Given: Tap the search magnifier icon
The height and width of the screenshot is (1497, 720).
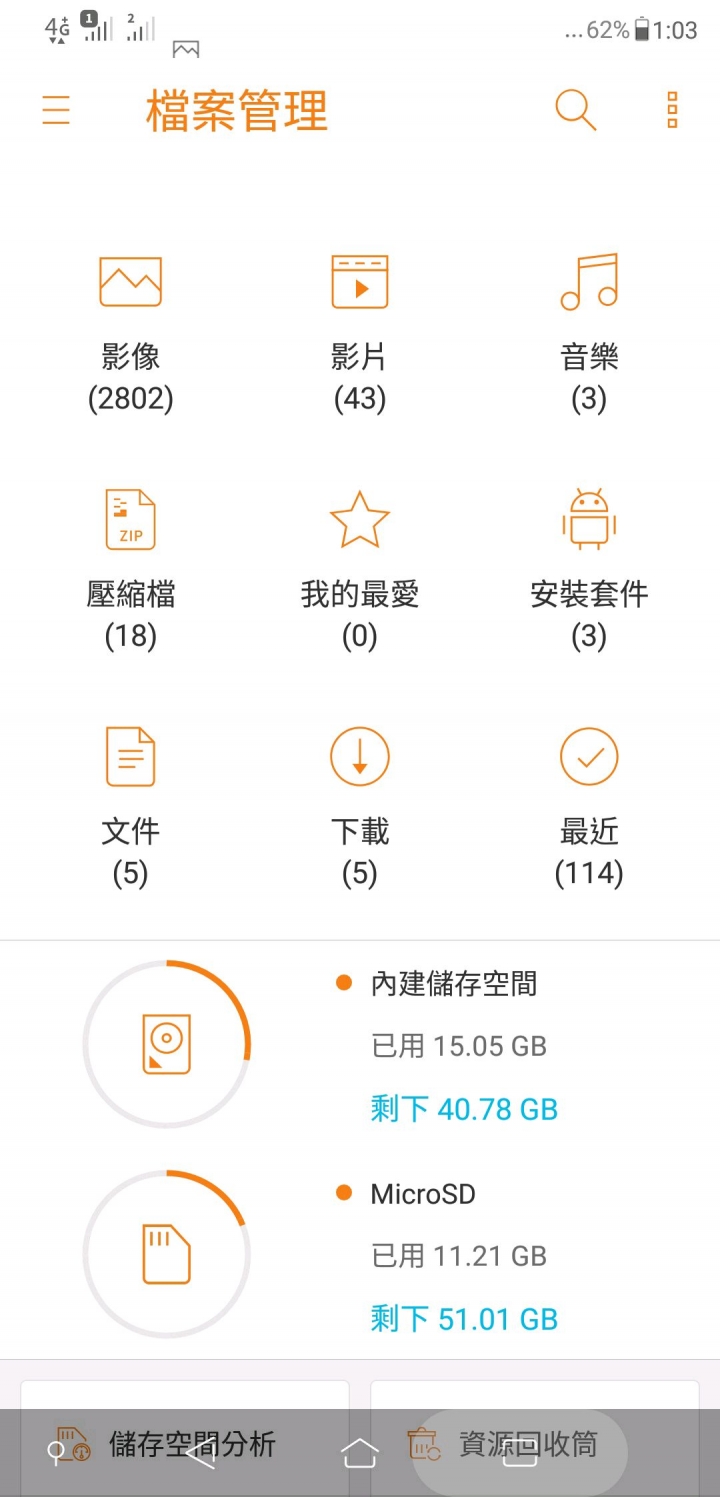Looking at the screenshot, I should [576, 110].
